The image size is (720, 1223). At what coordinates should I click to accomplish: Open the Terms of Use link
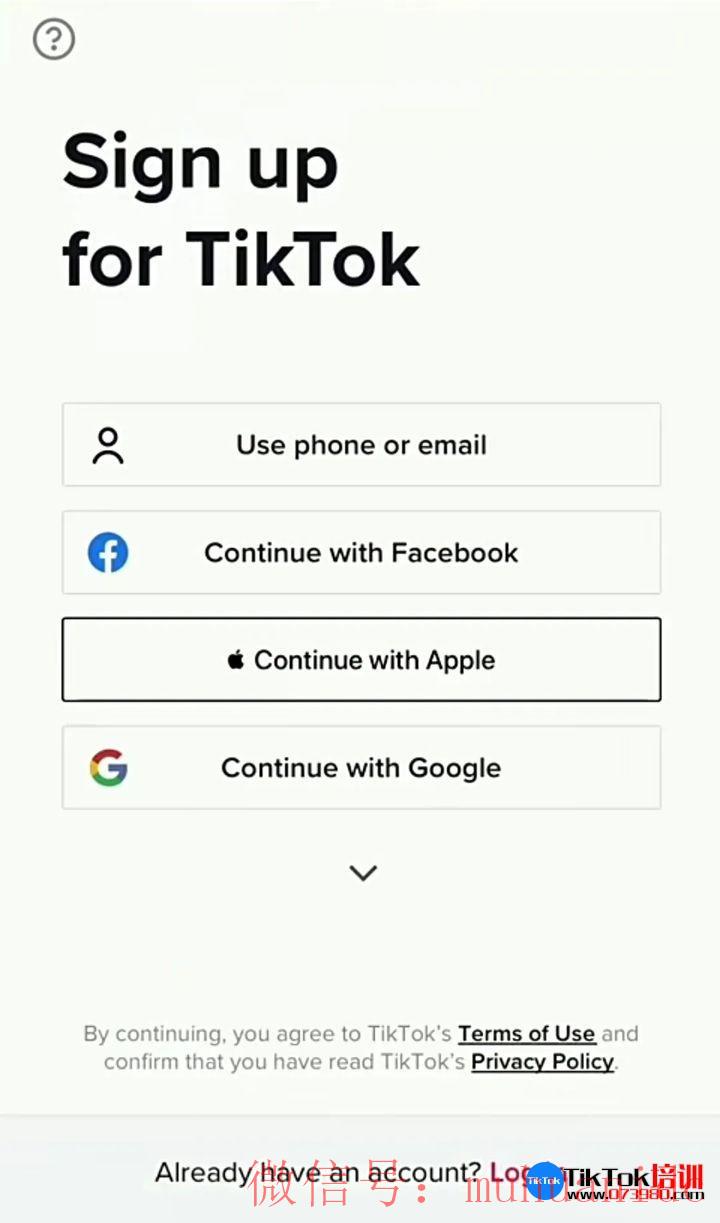[527, 1034]
